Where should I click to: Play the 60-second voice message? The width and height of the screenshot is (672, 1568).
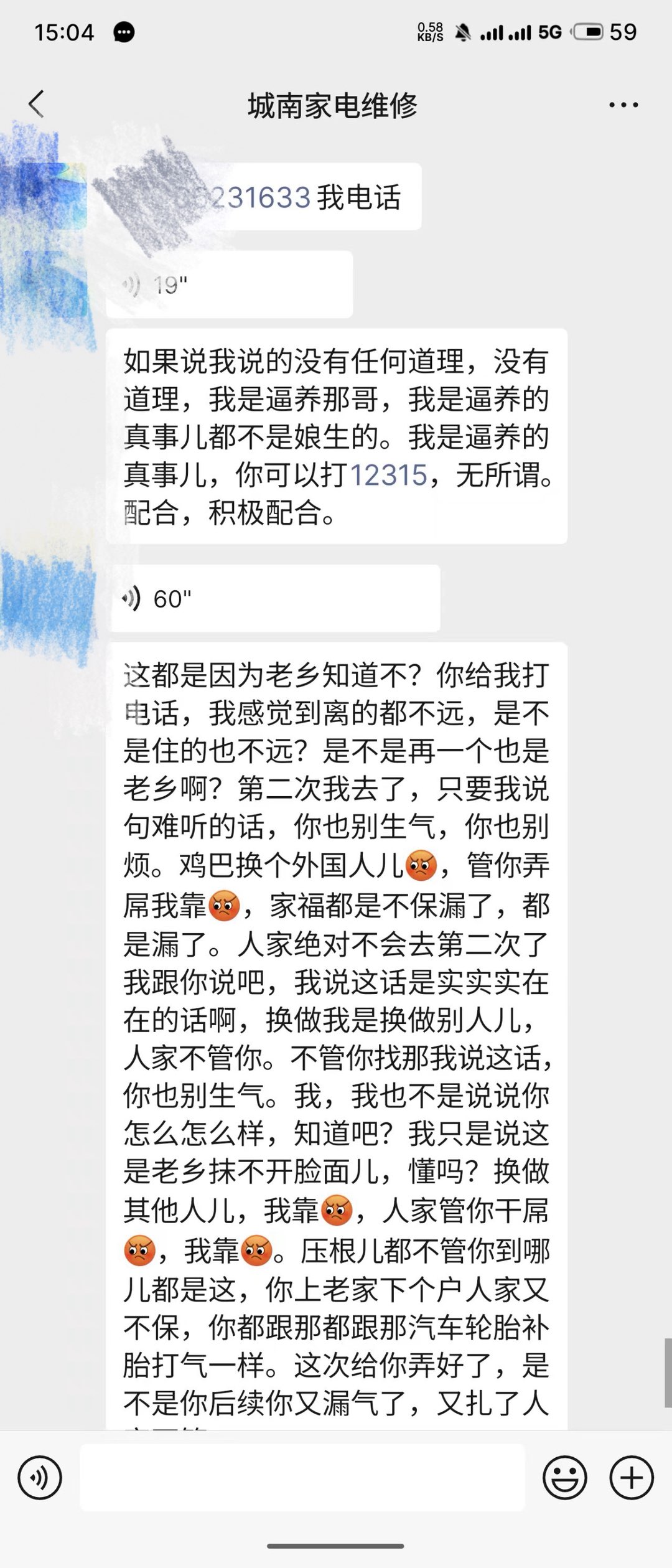(275, 599)
